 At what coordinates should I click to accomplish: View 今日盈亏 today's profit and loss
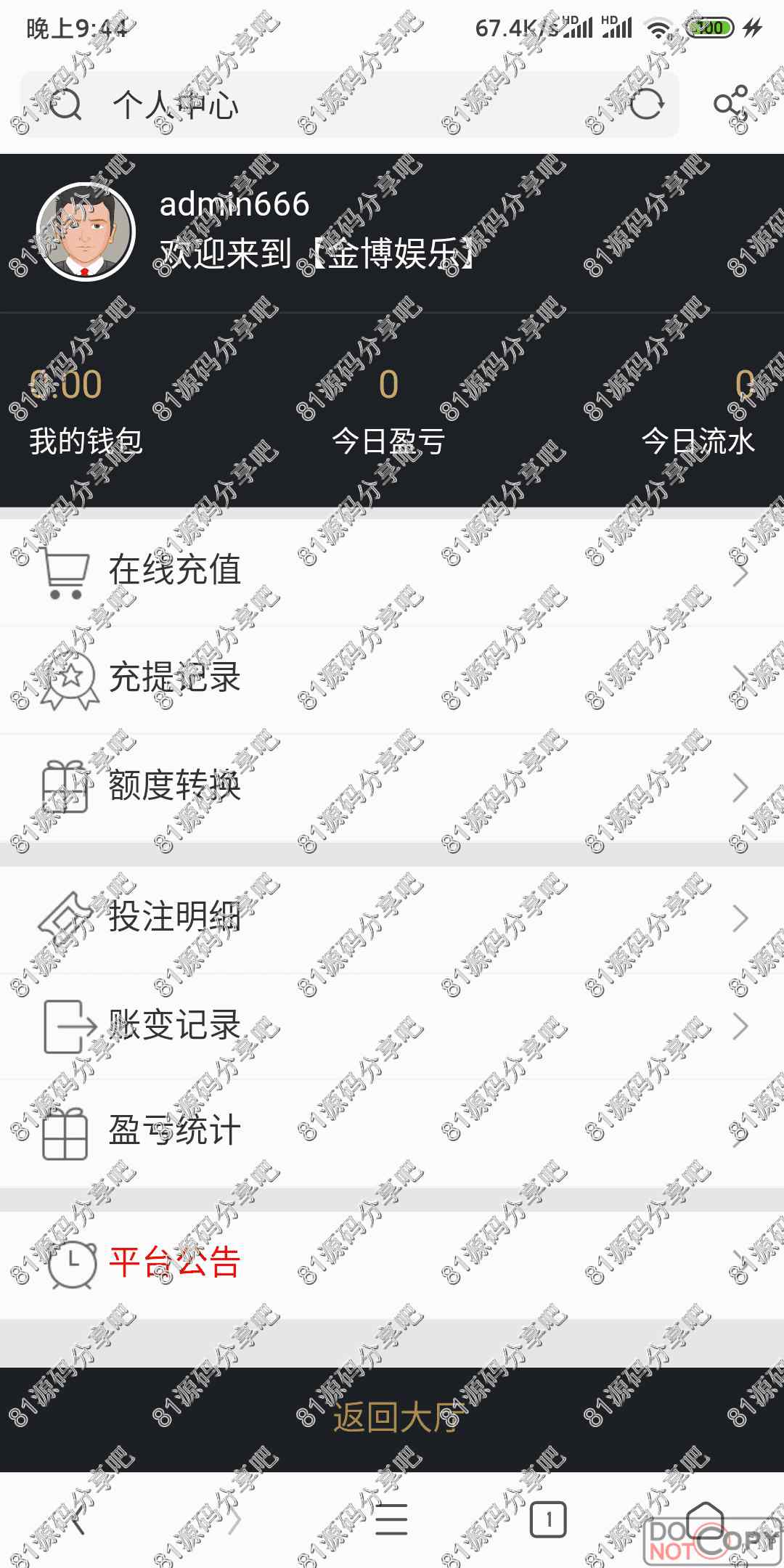(x=388, y=412)
